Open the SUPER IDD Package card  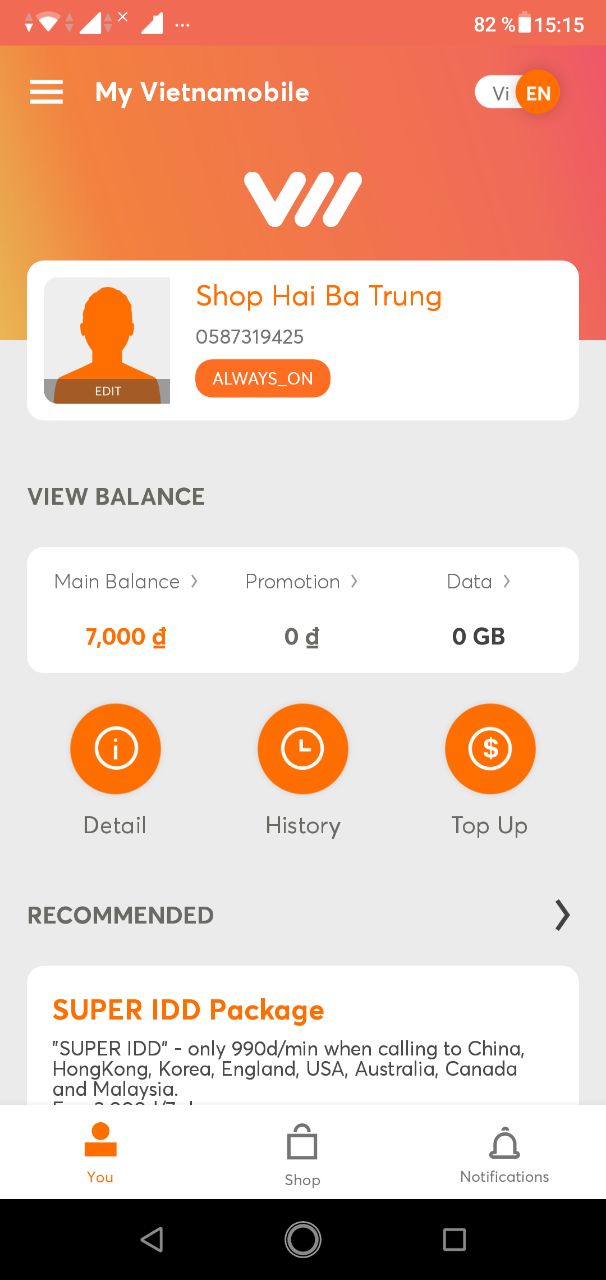point(303,1035)
